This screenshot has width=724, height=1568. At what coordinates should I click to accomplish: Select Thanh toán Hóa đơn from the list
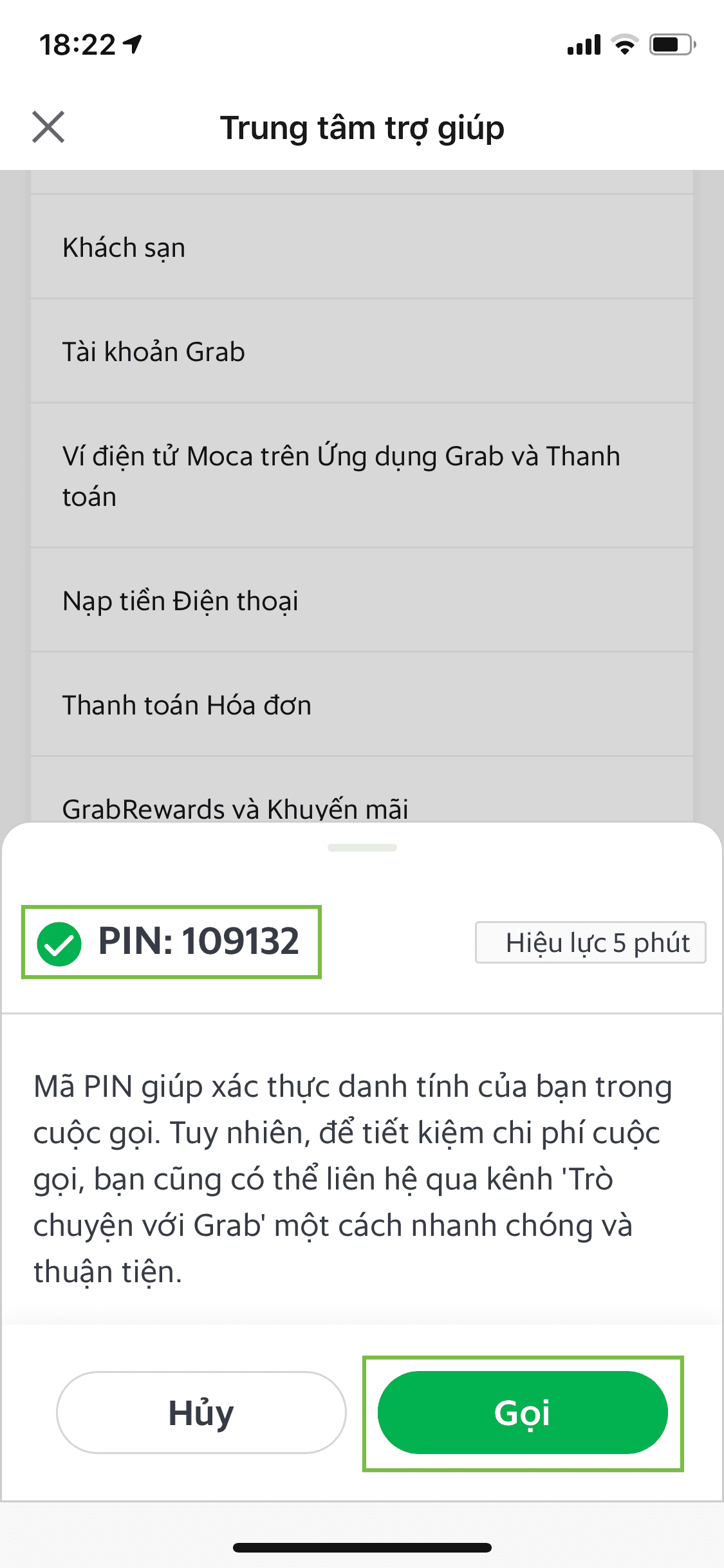click(x=362, y=704)
